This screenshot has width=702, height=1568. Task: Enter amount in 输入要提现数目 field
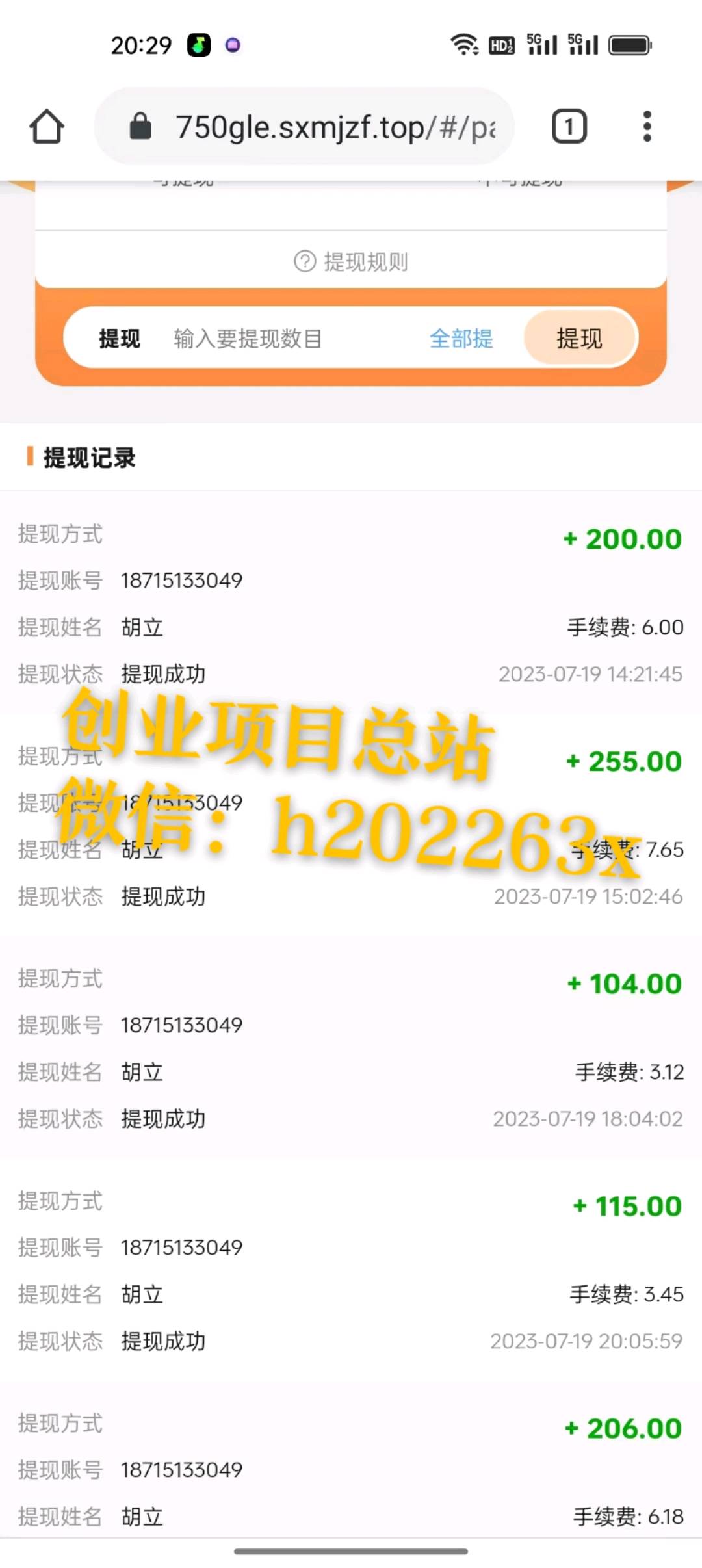click(286, 339)
